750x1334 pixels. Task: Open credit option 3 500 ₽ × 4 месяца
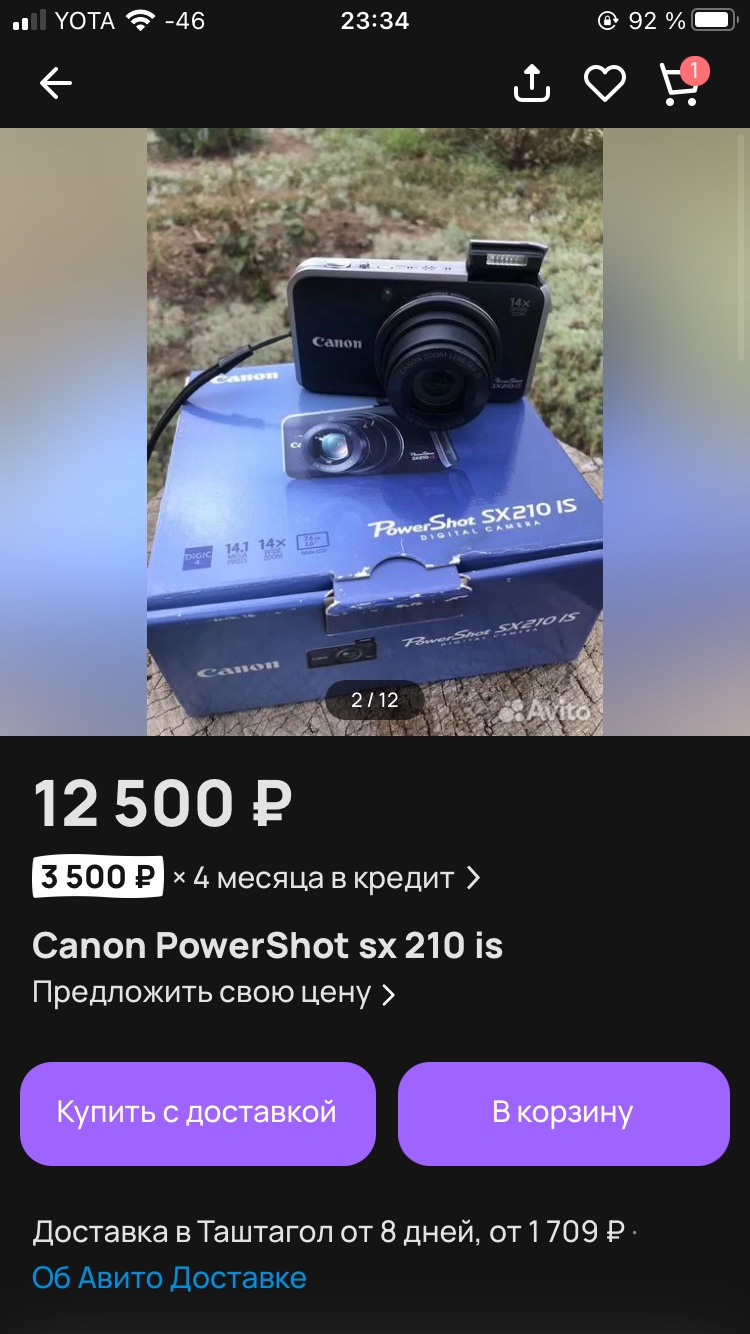257,878
